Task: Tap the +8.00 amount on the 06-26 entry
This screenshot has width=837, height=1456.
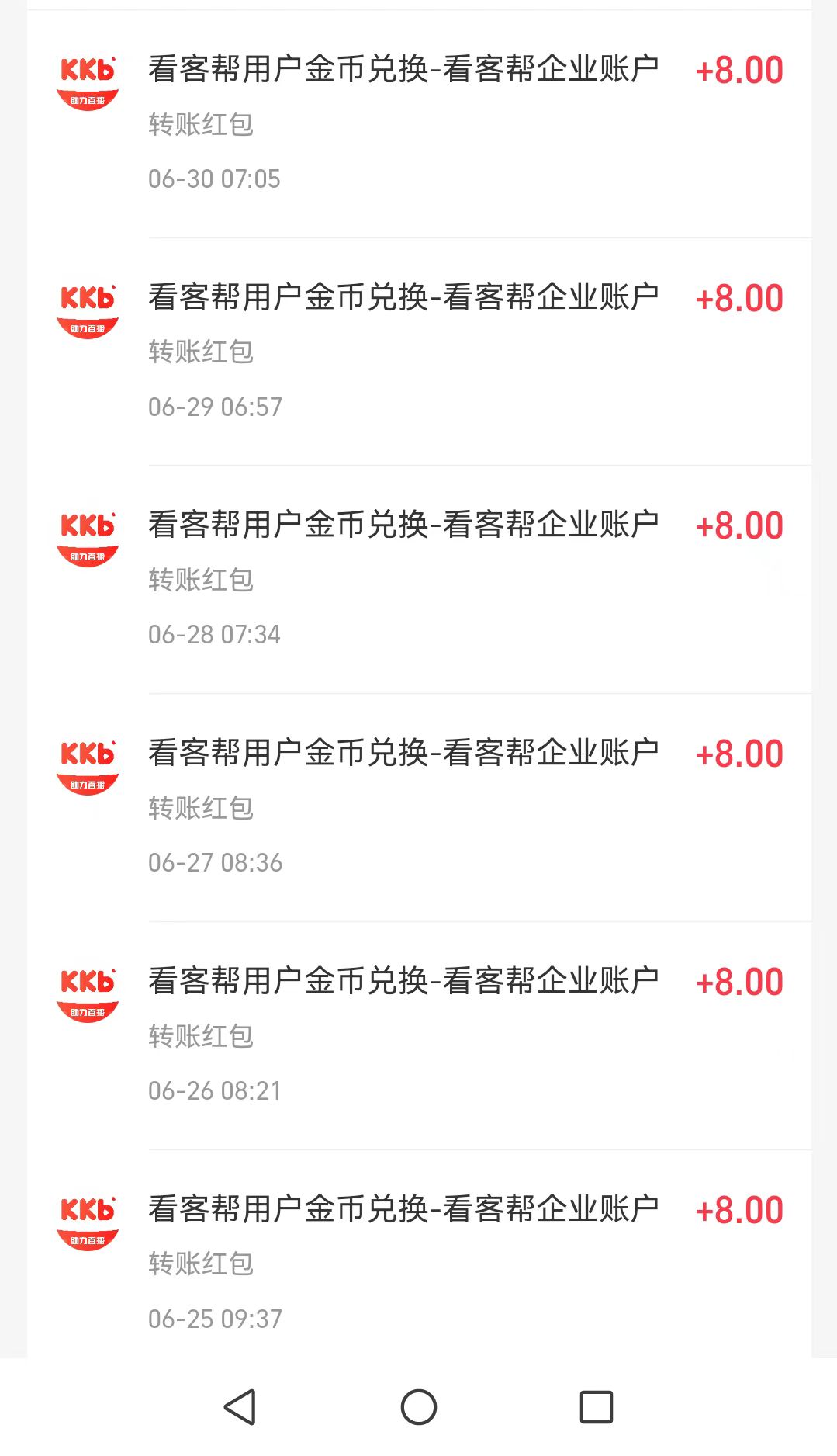Action: click(739, 980)
